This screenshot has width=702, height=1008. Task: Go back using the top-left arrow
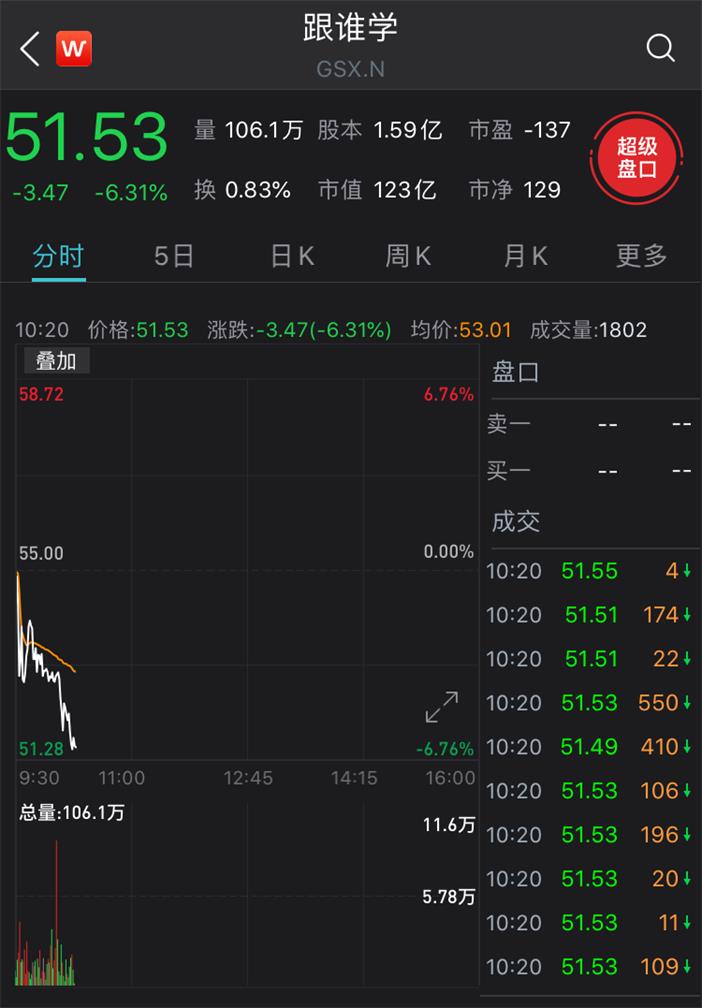[30, 48]
